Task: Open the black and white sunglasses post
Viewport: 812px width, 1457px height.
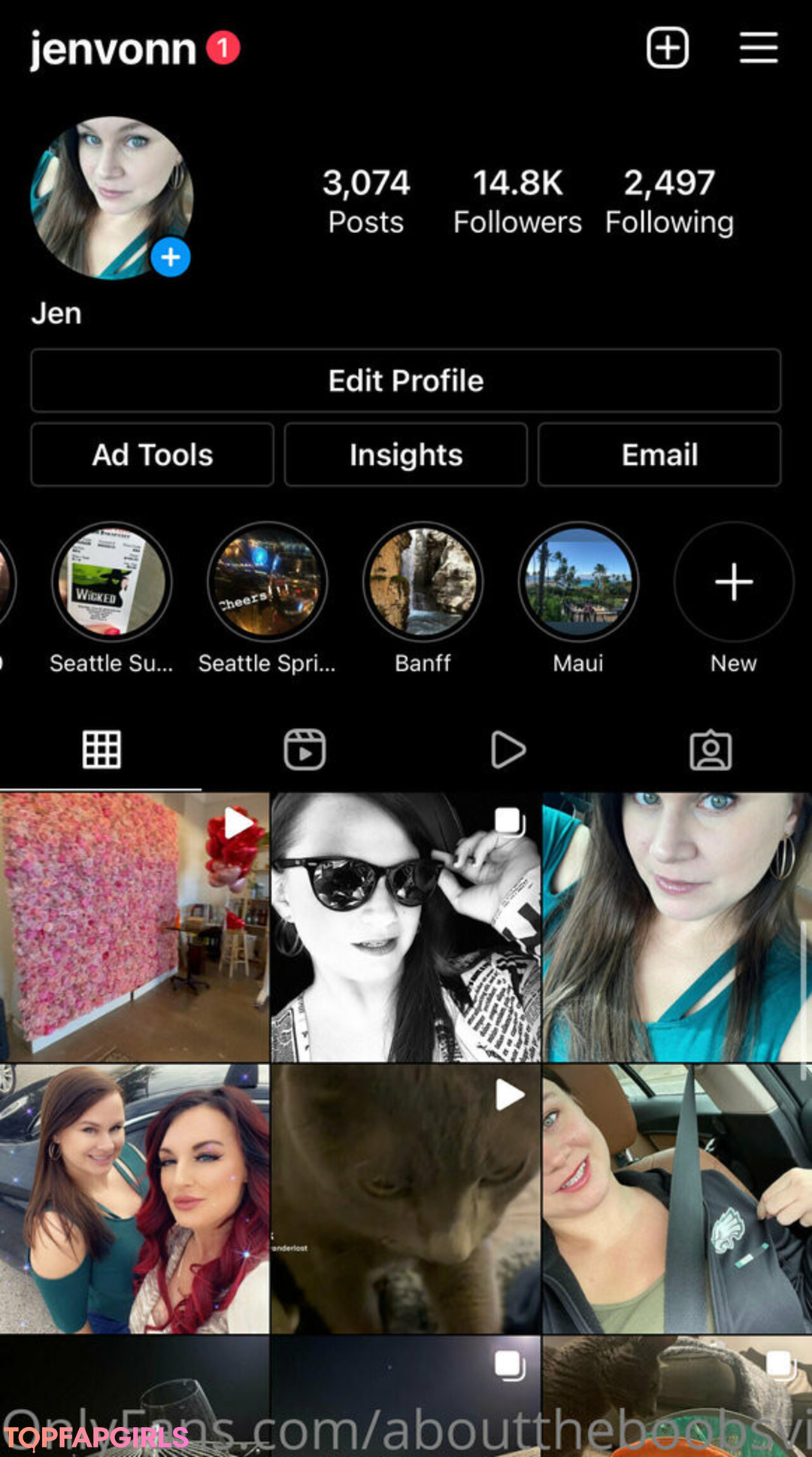Action: [406, 927]
